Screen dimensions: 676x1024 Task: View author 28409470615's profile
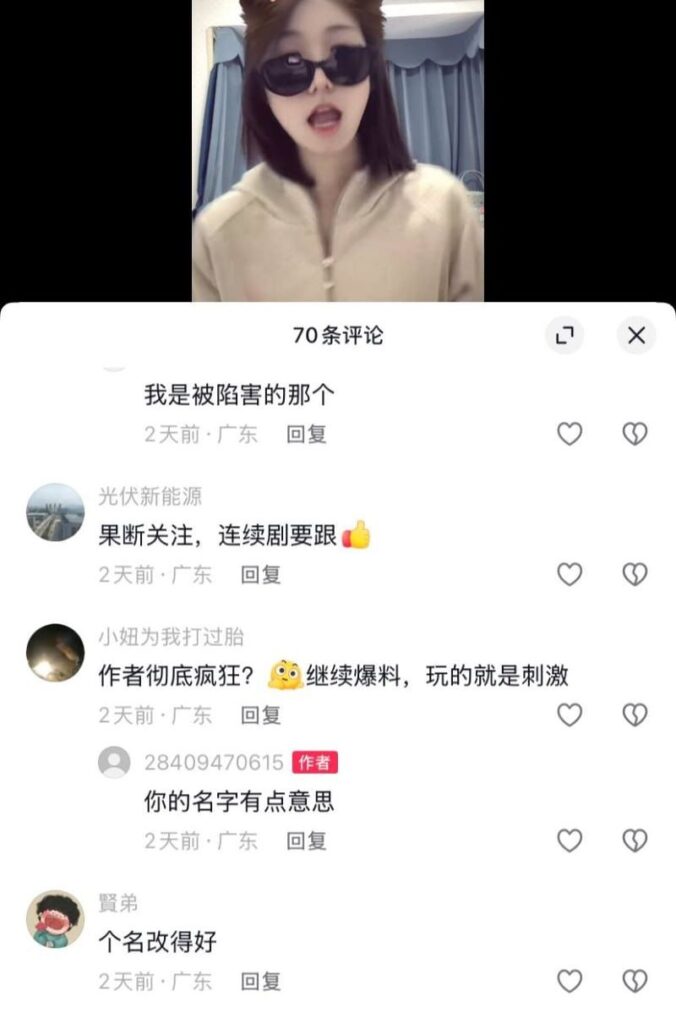(x=114, y=763)
